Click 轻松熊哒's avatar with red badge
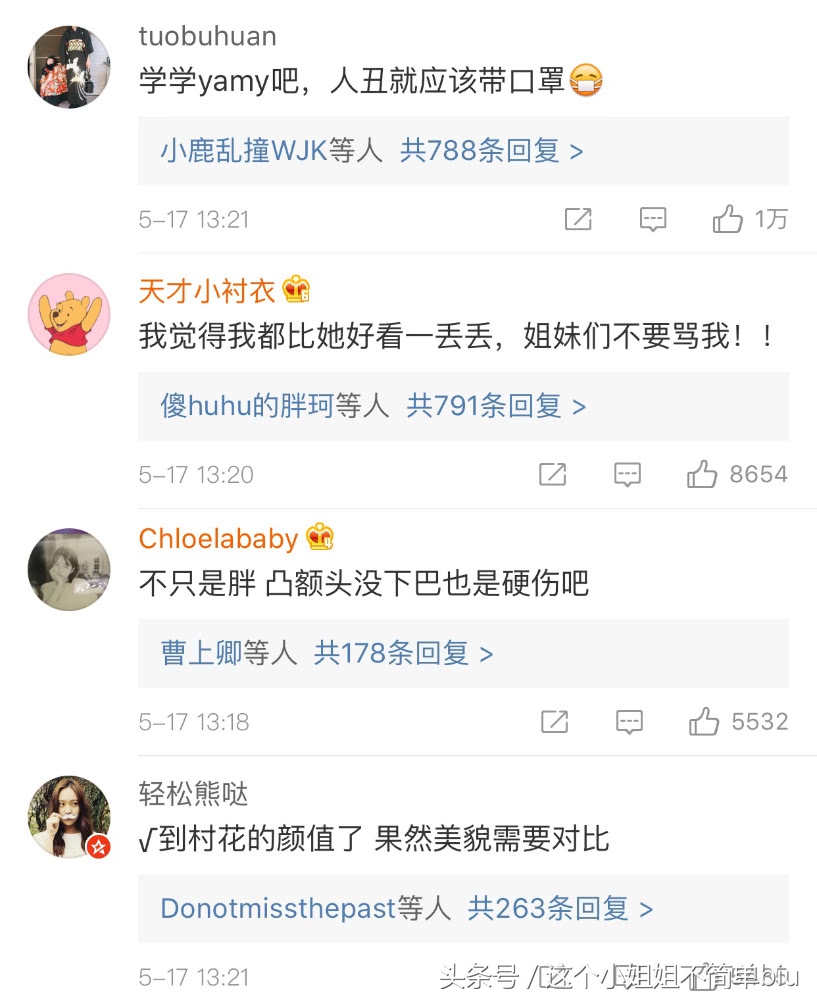This screenshot has height=1000, width=817. click(68, 819)
